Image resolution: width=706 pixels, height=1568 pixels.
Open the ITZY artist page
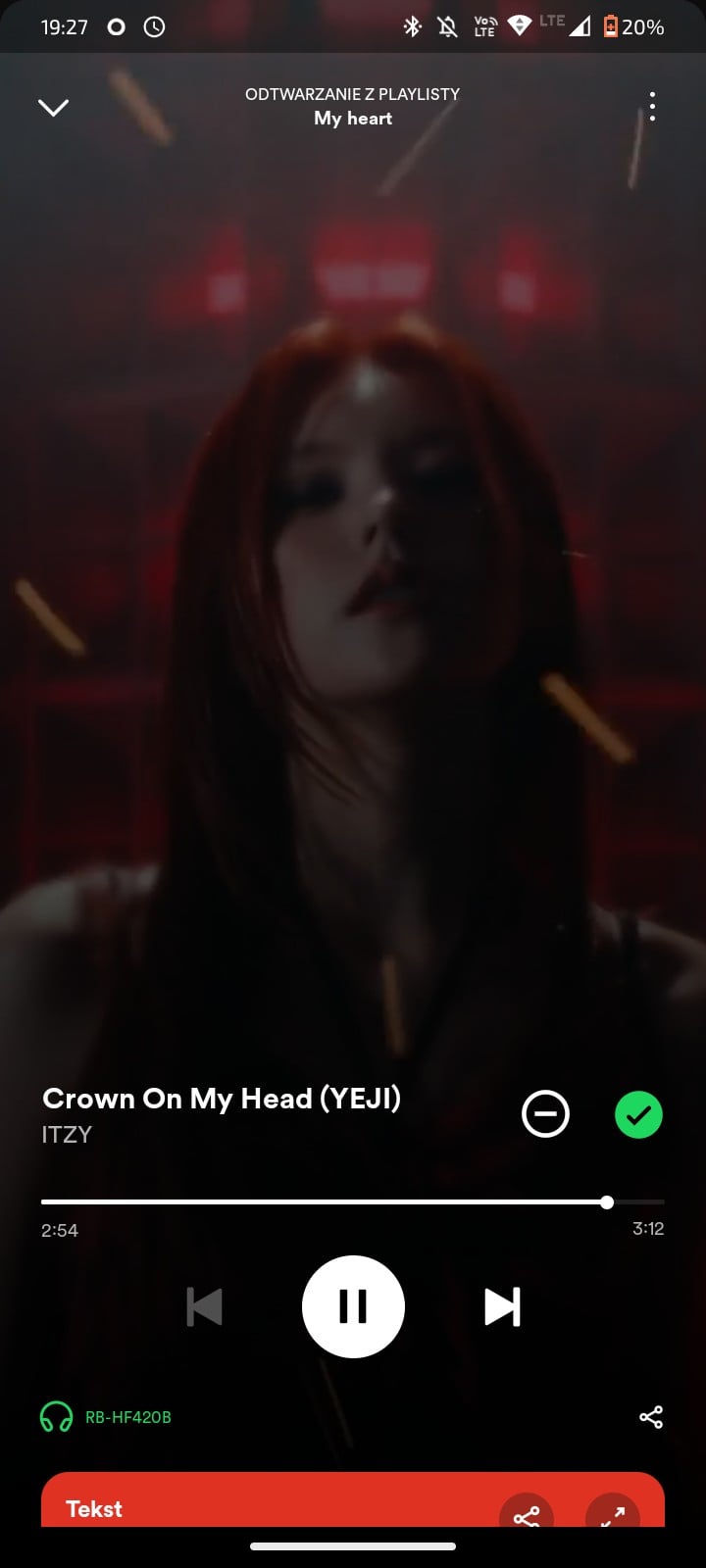point(67,1135)
